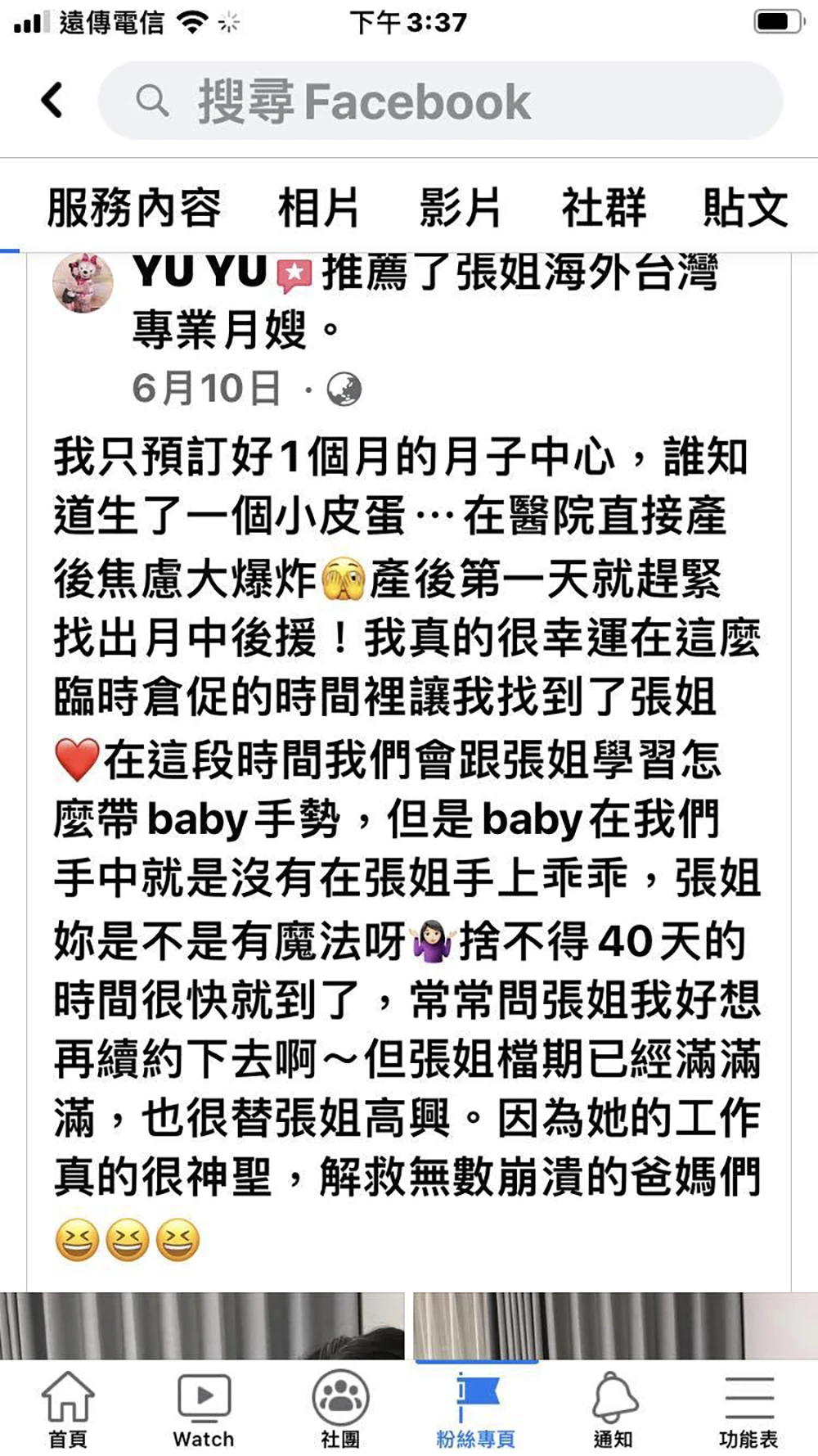Open the 社團 groups tab

[340, 1409]
